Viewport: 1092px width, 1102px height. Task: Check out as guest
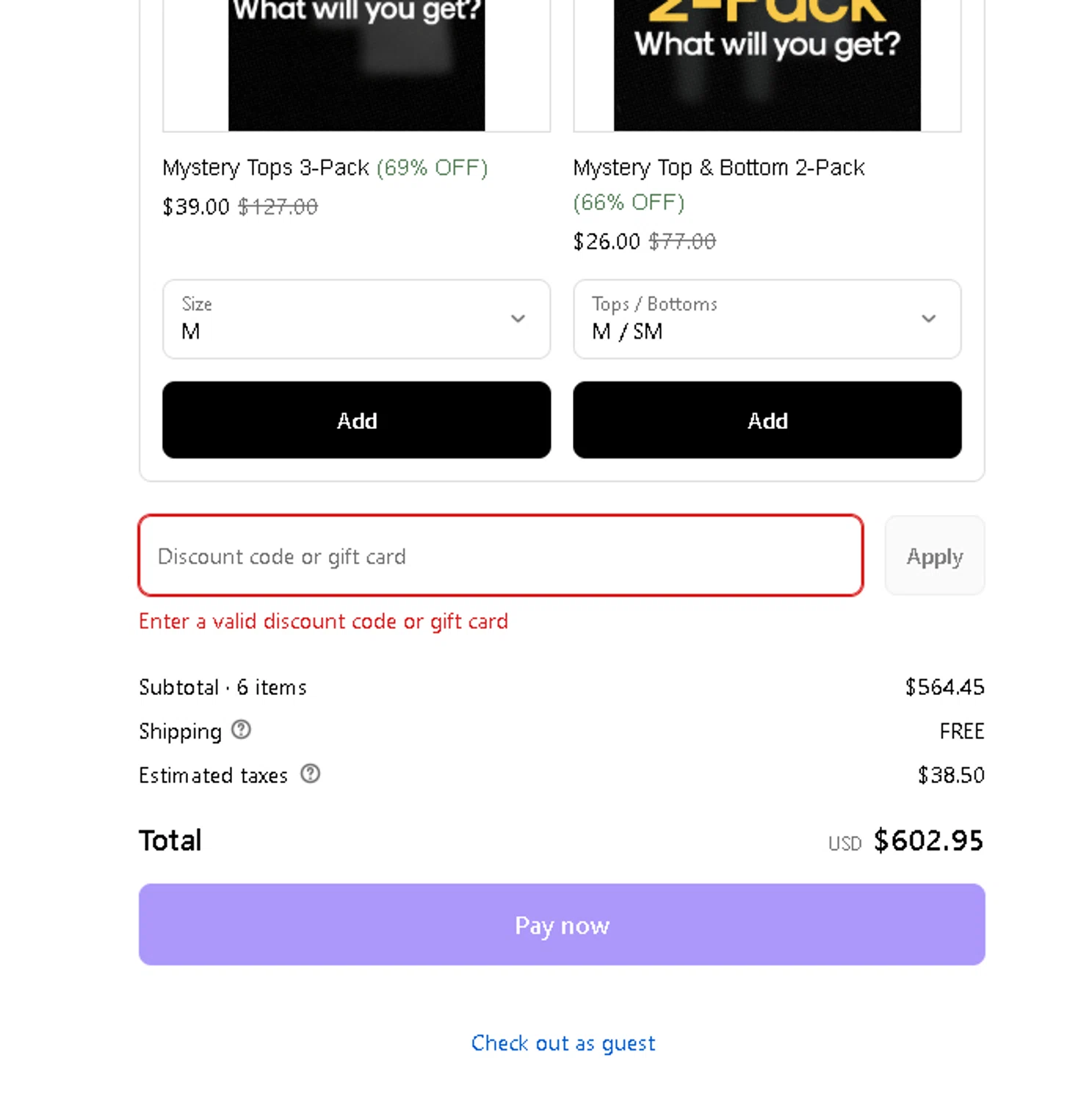(x=563, y=1043)
